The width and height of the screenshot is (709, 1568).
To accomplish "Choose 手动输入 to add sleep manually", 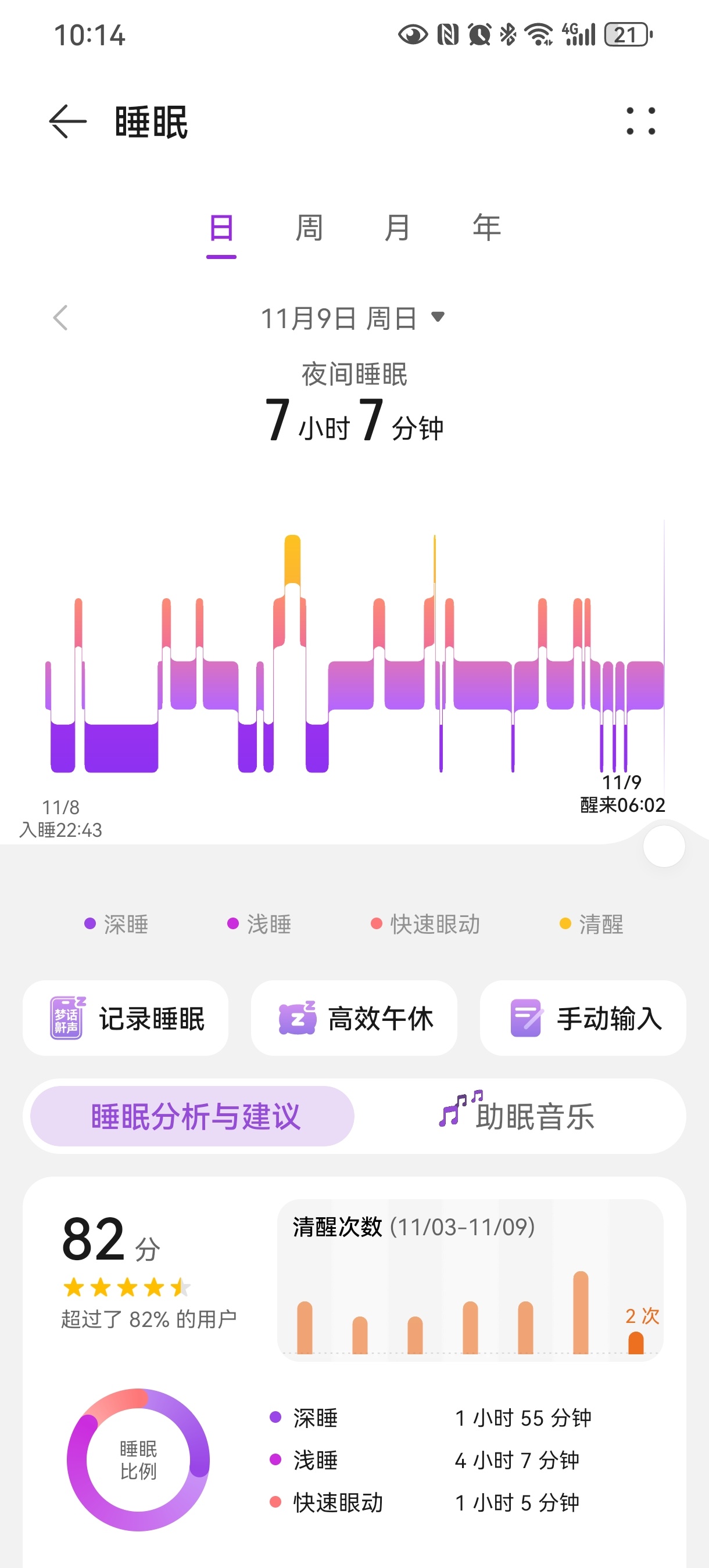I will click(583, 1017).
